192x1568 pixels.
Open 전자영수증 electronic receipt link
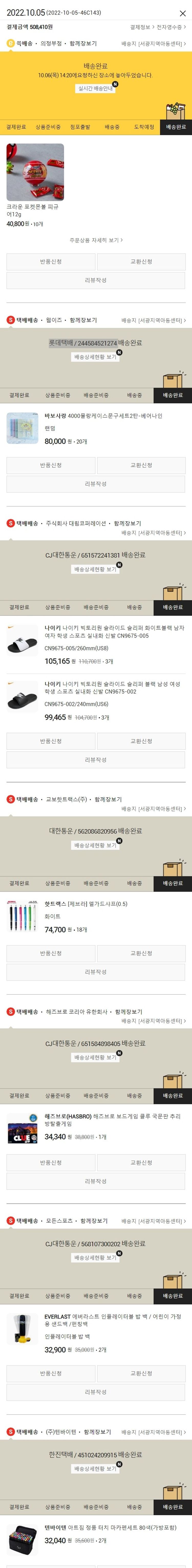[171, 27]
